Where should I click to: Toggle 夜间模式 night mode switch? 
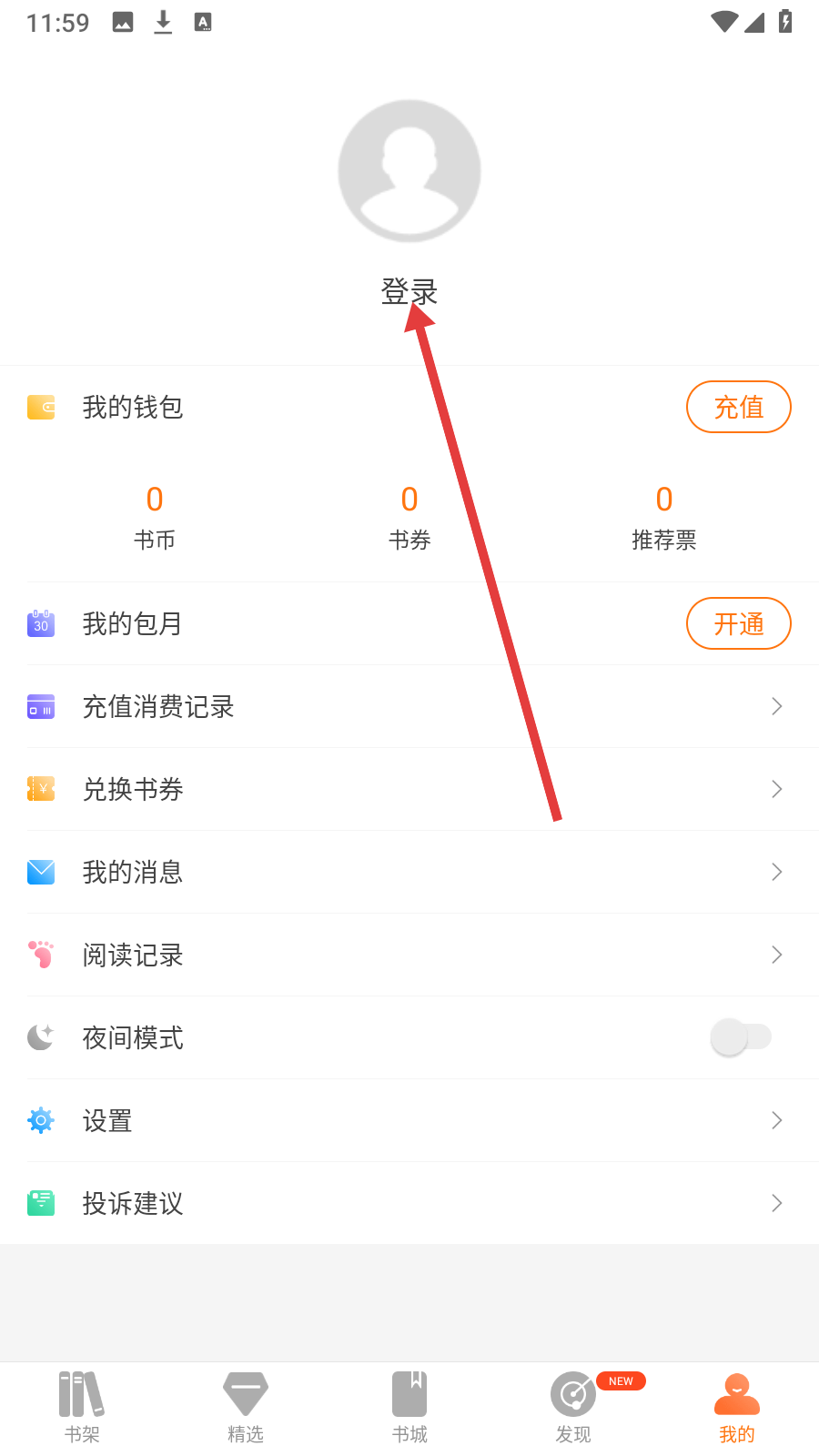point(741,1036)
